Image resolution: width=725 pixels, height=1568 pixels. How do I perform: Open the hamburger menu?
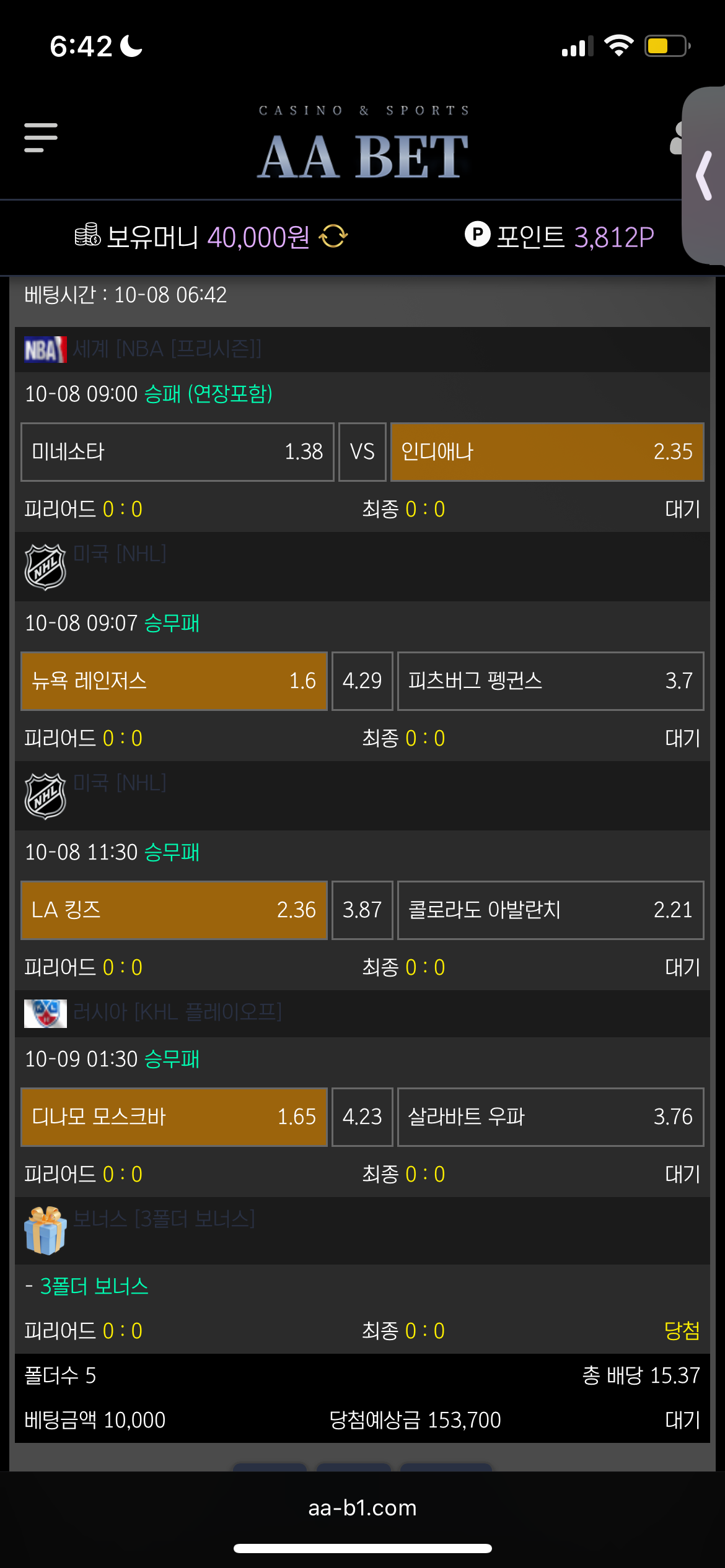tap(41, 137)
